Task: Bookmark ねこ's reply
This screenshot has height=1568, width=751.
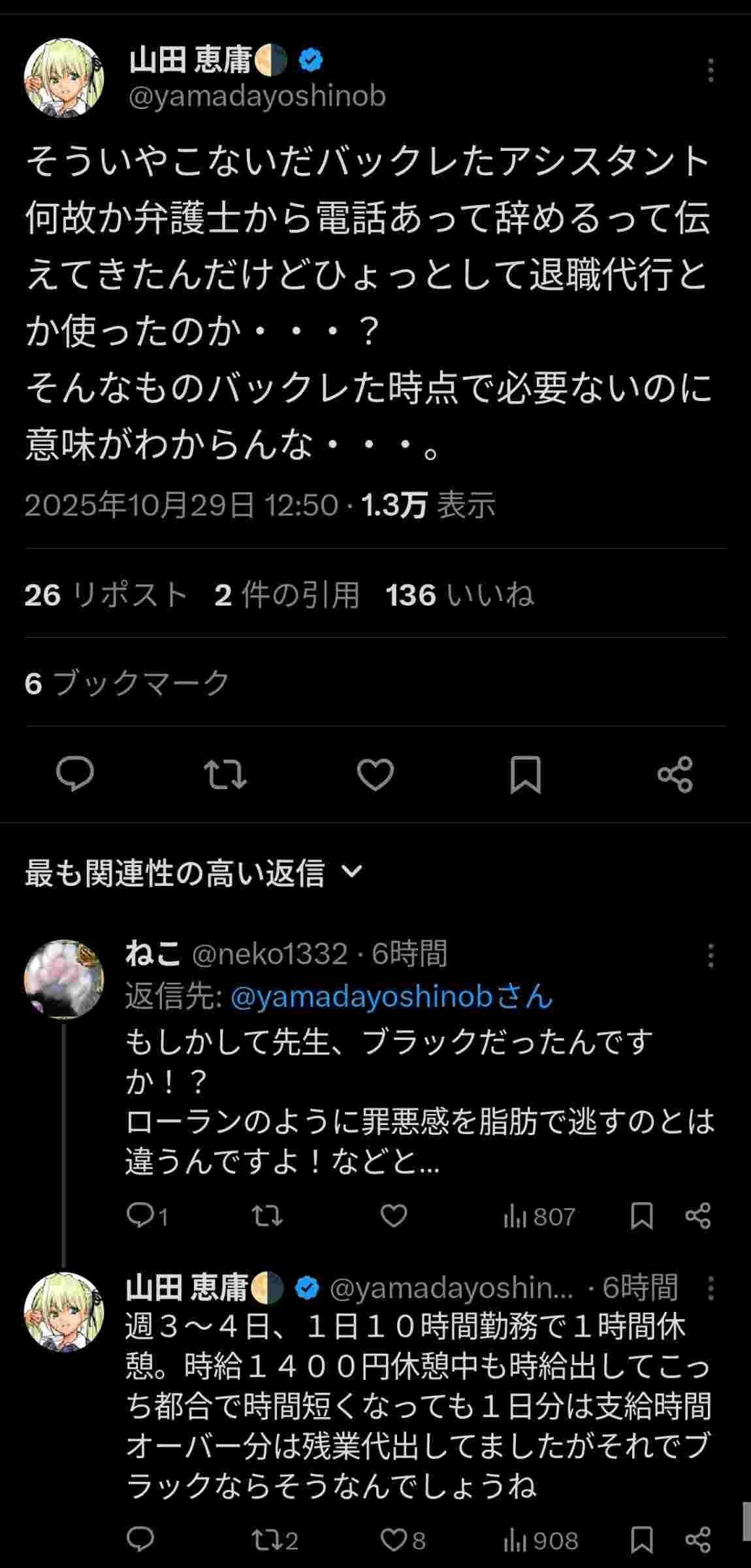Action: (641, 1216)
